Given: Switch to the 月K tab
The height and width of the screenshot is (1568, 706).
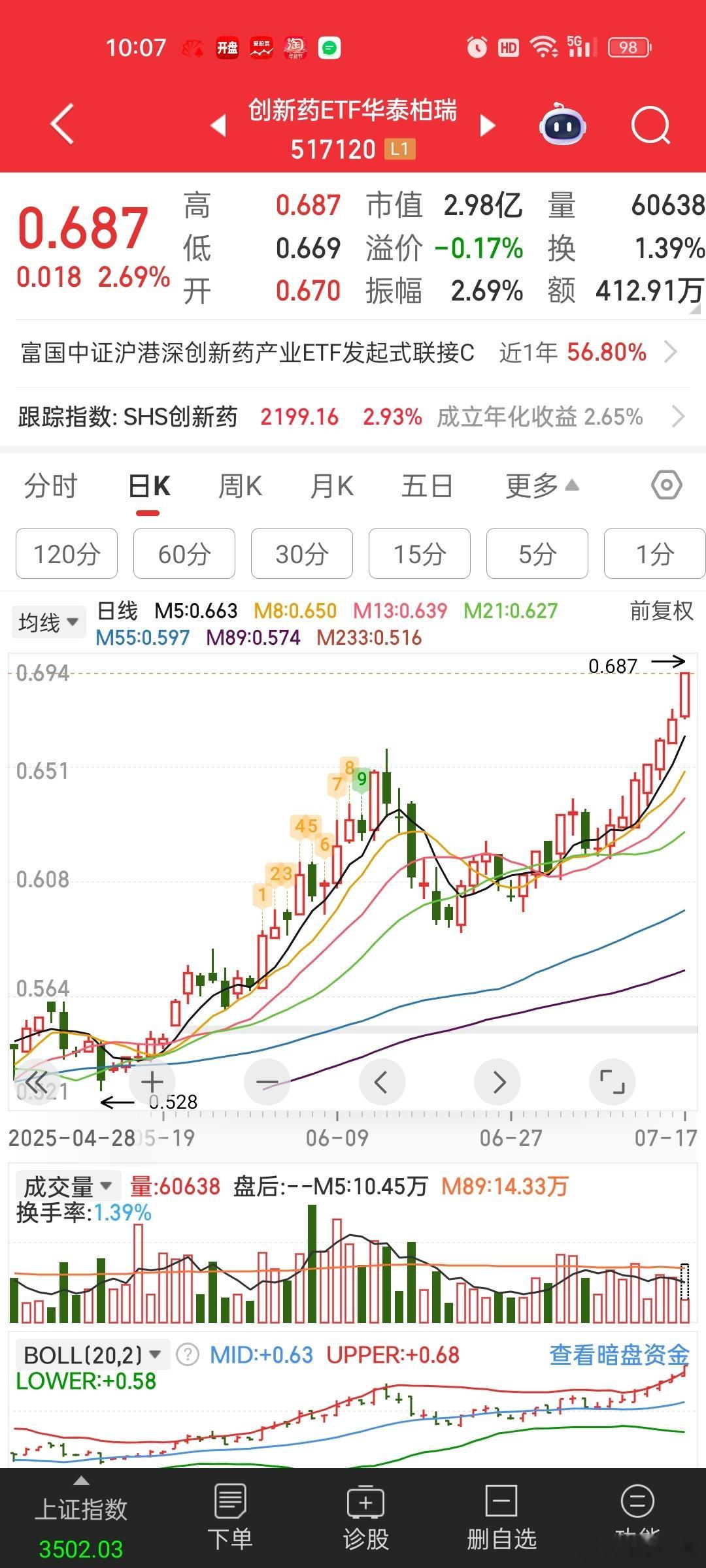Looking at the screenshot, I should coord(332,486).
